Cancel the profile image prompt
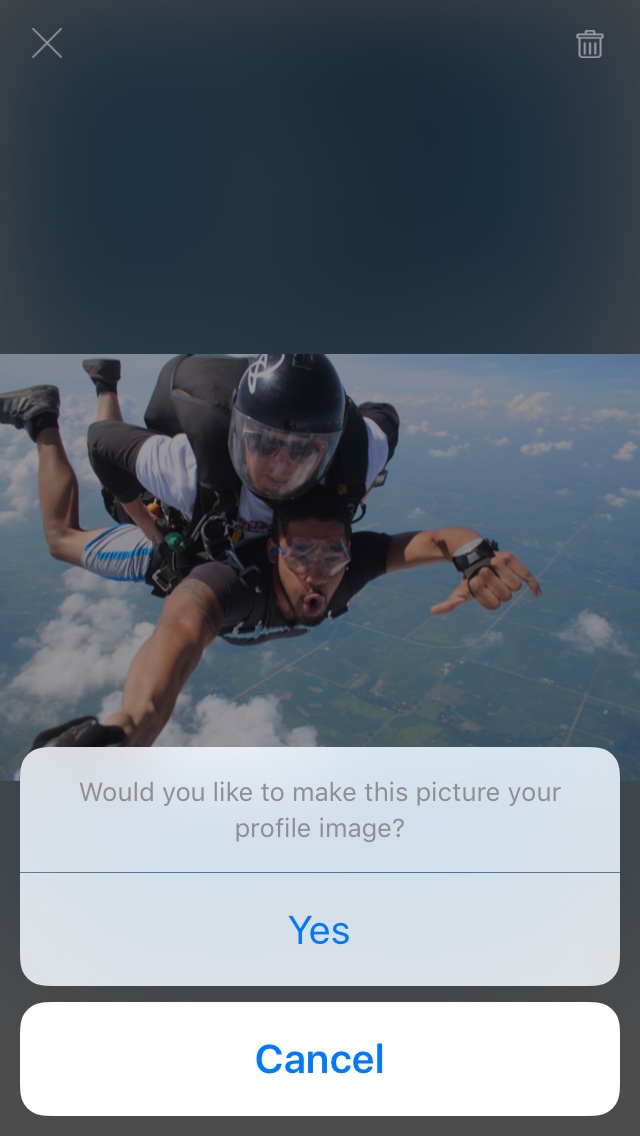 coord(319,1059)
